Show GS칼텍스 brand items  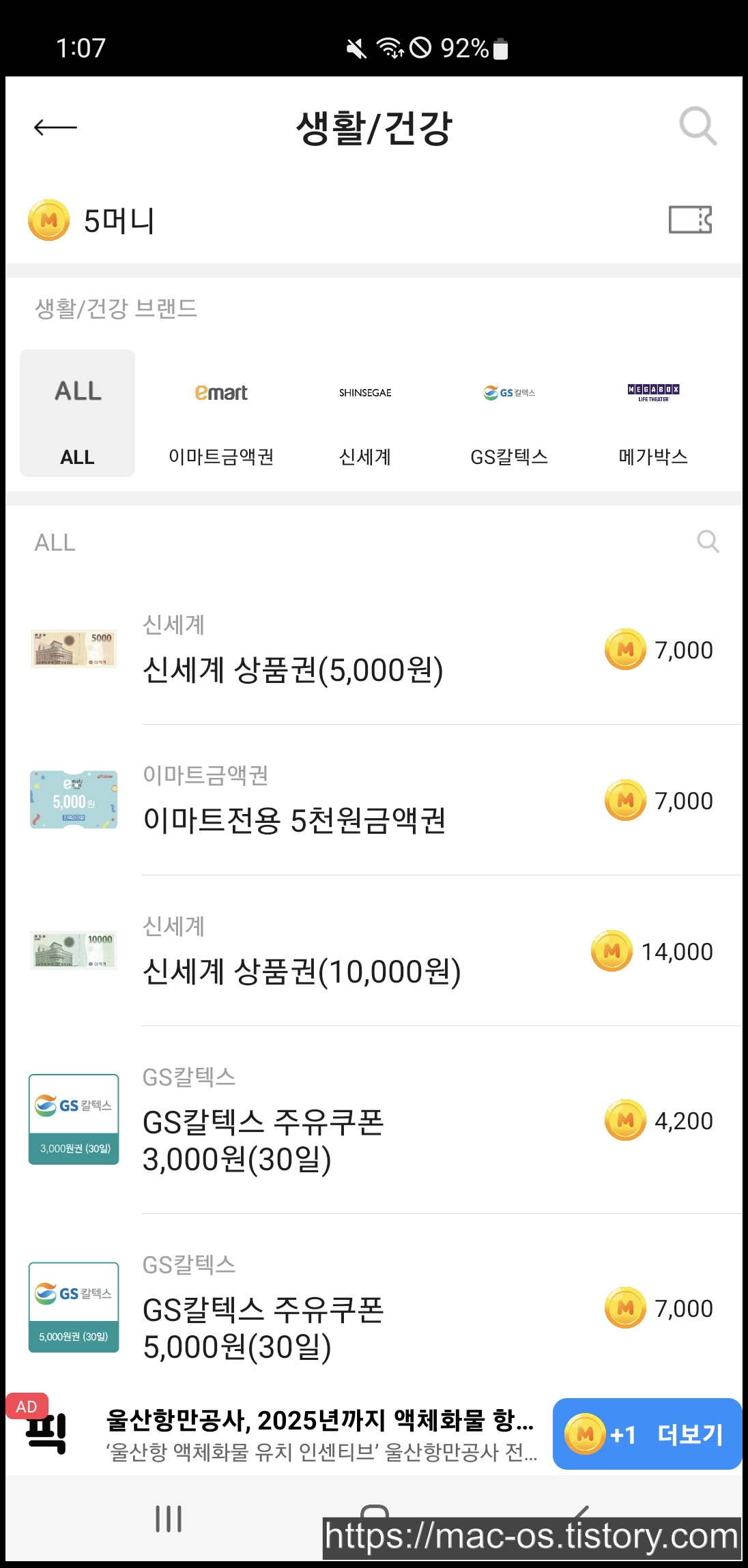point(509,413)
